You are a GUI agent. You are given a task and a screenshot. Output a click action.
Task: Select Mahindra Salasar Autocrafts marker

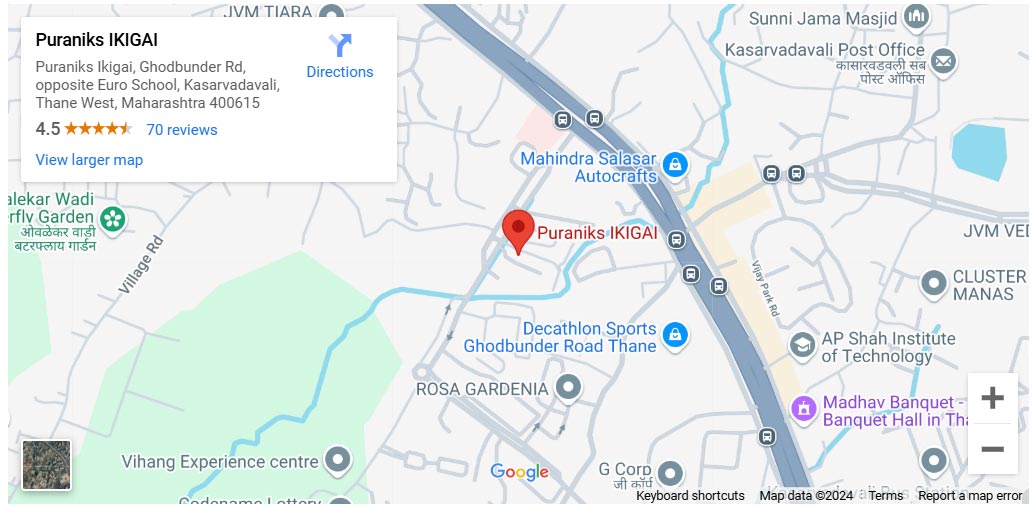pos(675,164)
